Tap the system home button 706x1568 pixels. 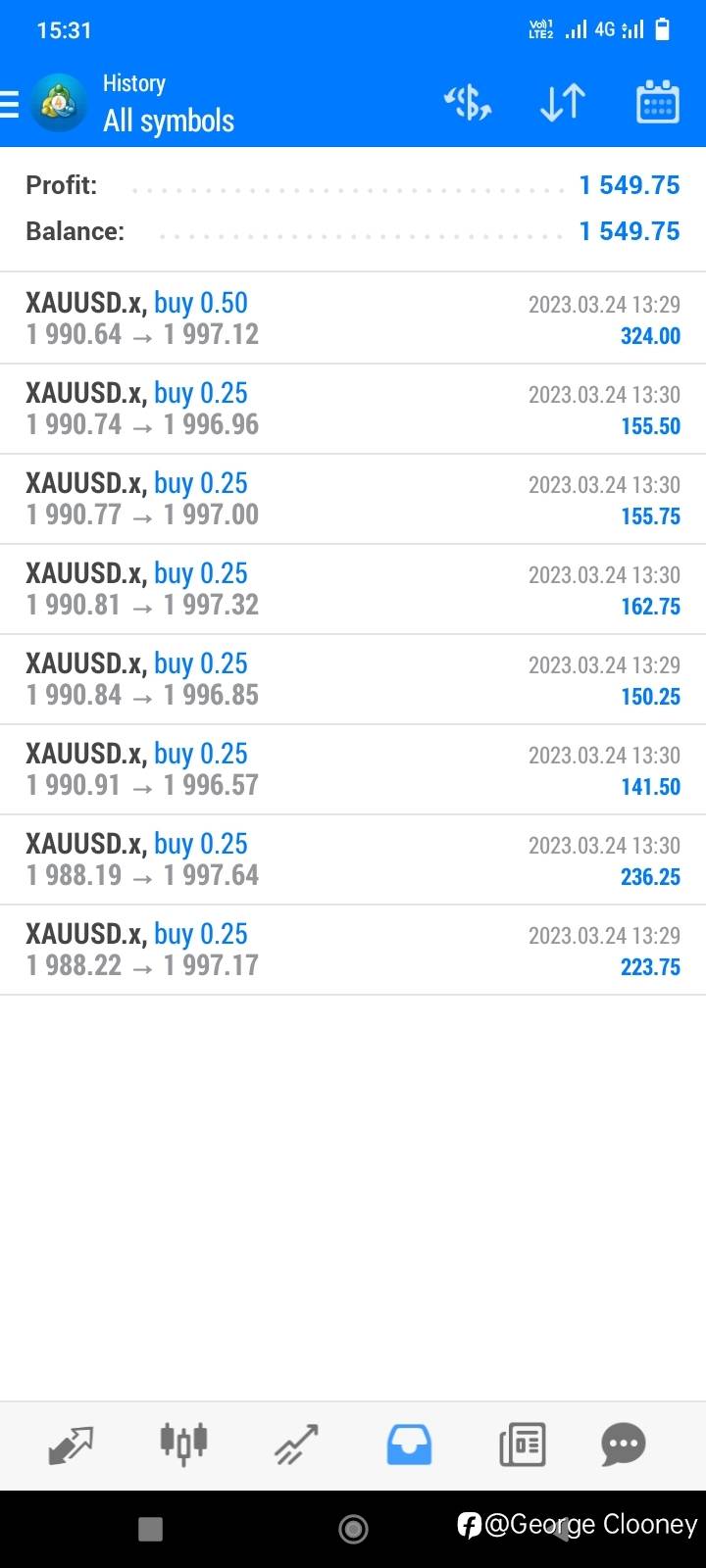(x=353, y=1529)
